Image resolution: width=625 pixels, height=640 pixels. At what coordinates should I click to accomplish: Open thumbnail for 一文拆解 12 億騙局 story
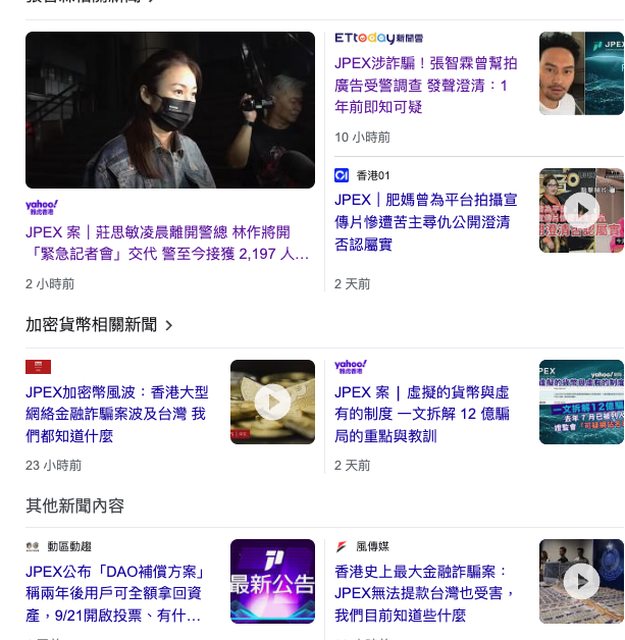click(x=581, y=402)
